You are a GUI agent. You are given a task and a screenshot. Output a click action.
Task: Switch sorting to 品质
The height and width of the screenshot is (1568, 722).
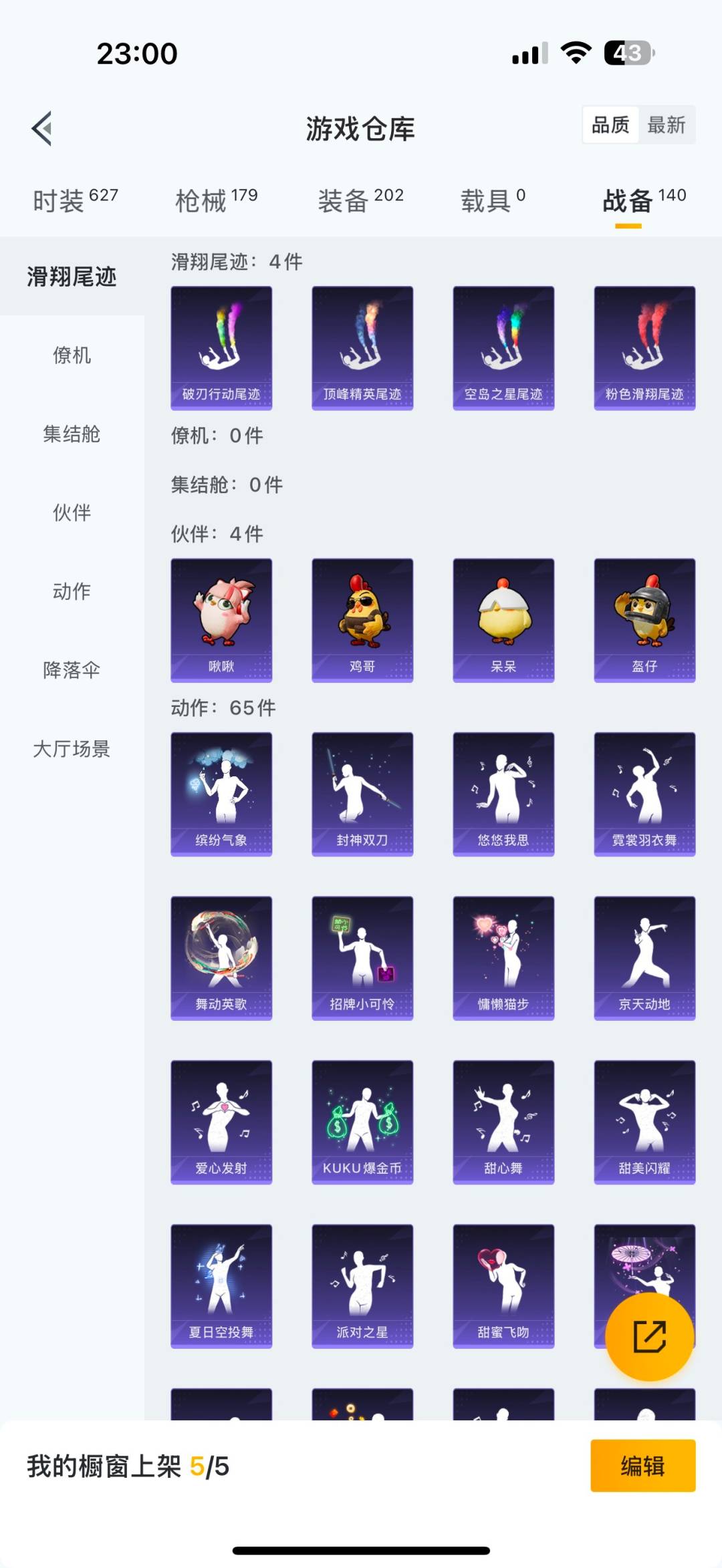pyautogui.click(x=609, y=124)
